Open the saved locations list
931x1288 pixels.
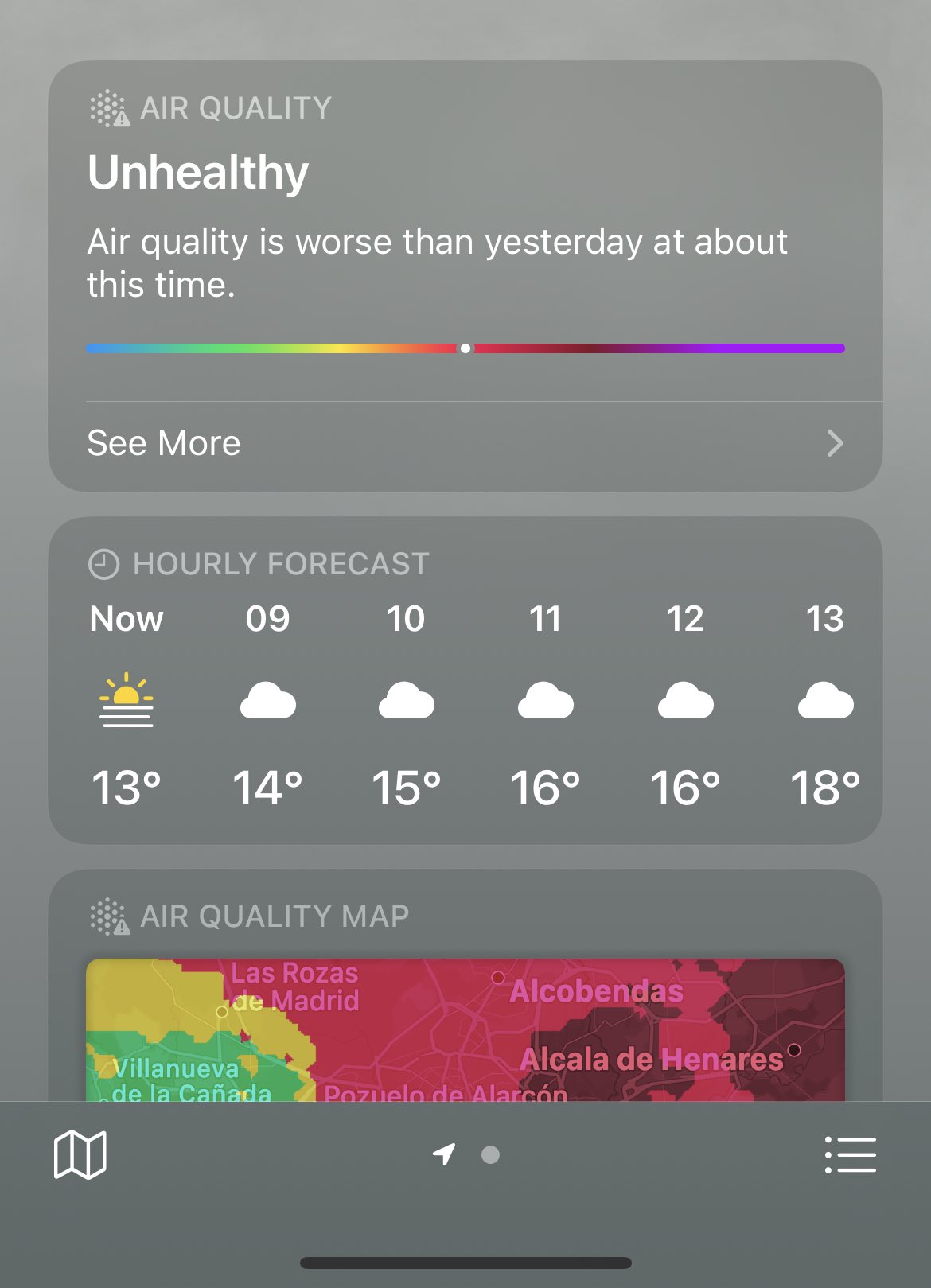pyautogui.click(x=850, y=1154)
